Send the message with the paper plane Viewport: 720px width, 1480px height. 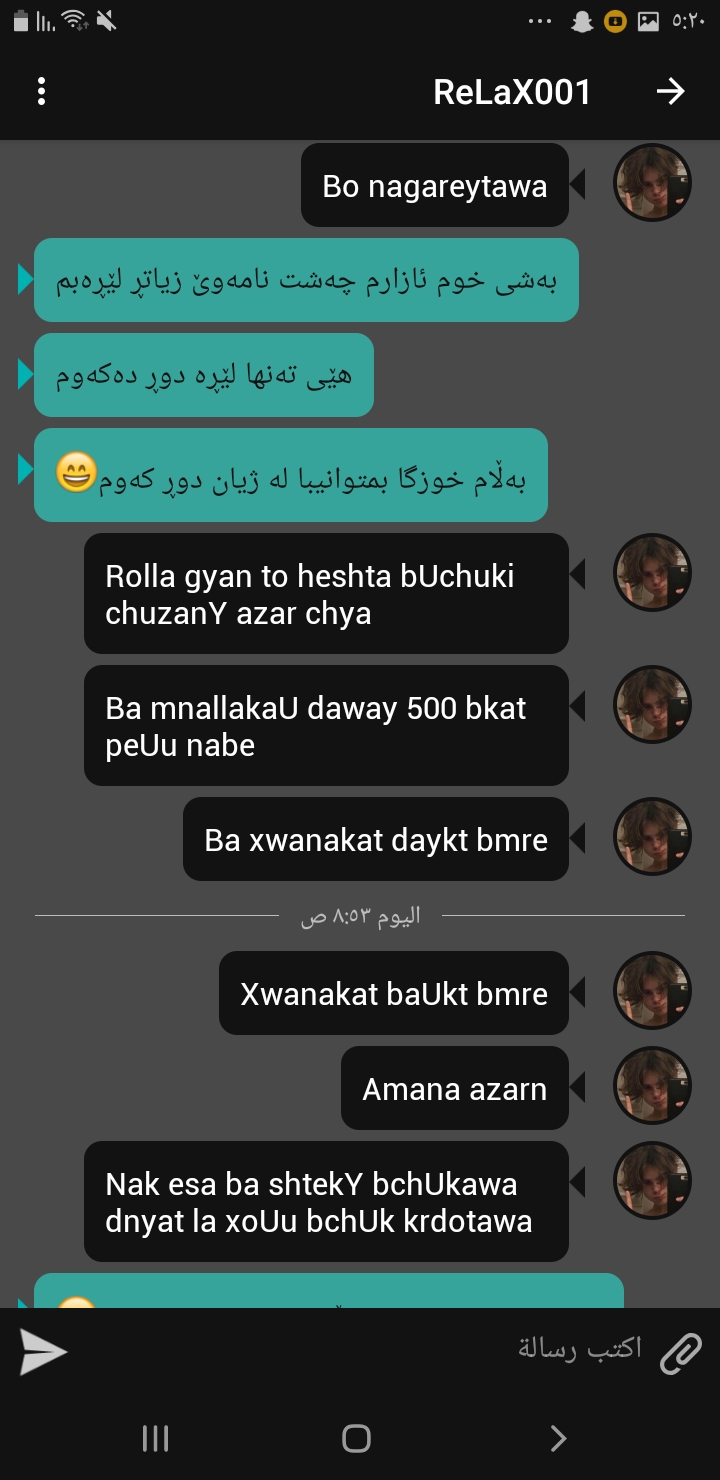tap(44, 1353)
